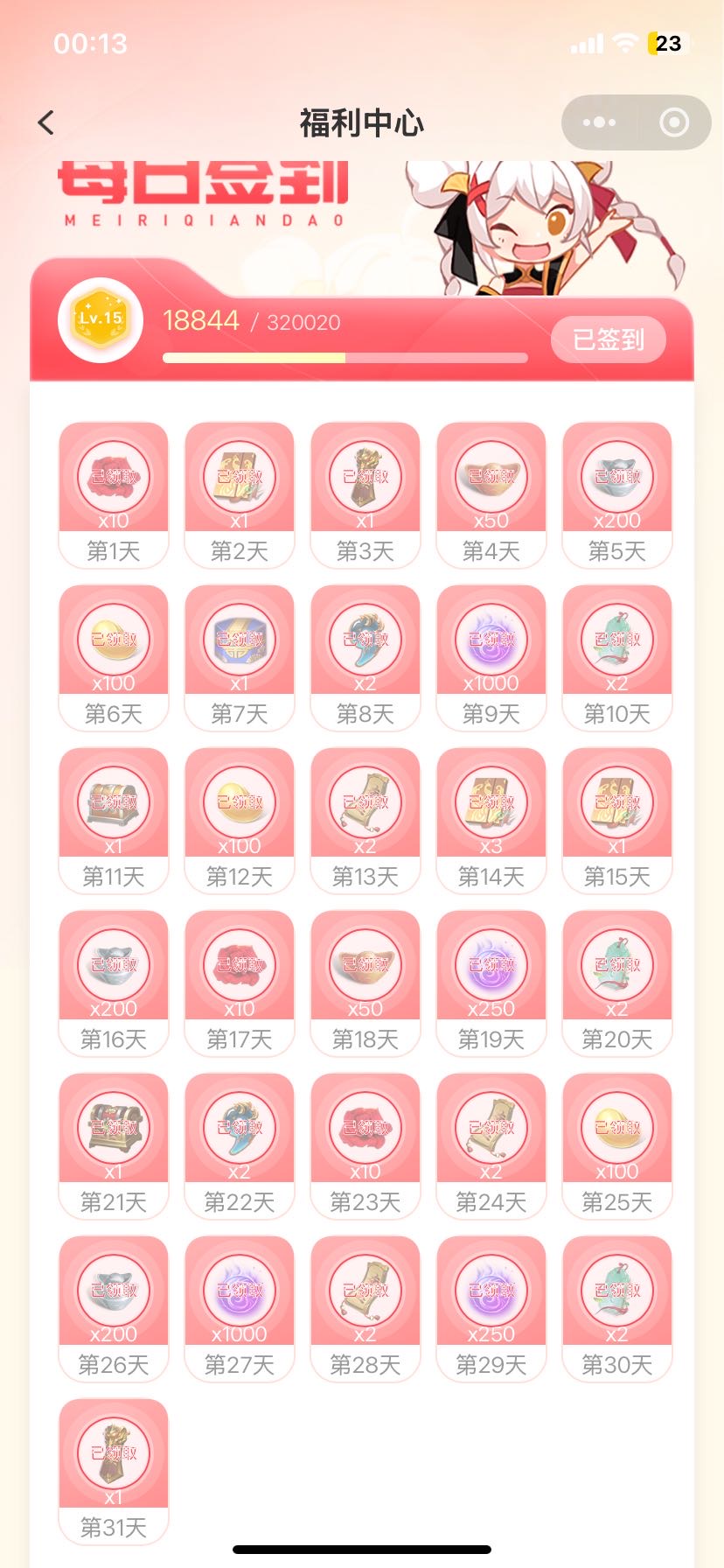The width and height of the screenshot is (724, 1568).
Task: Tap the 已签到 check-in button
Action: pos(609,339)
